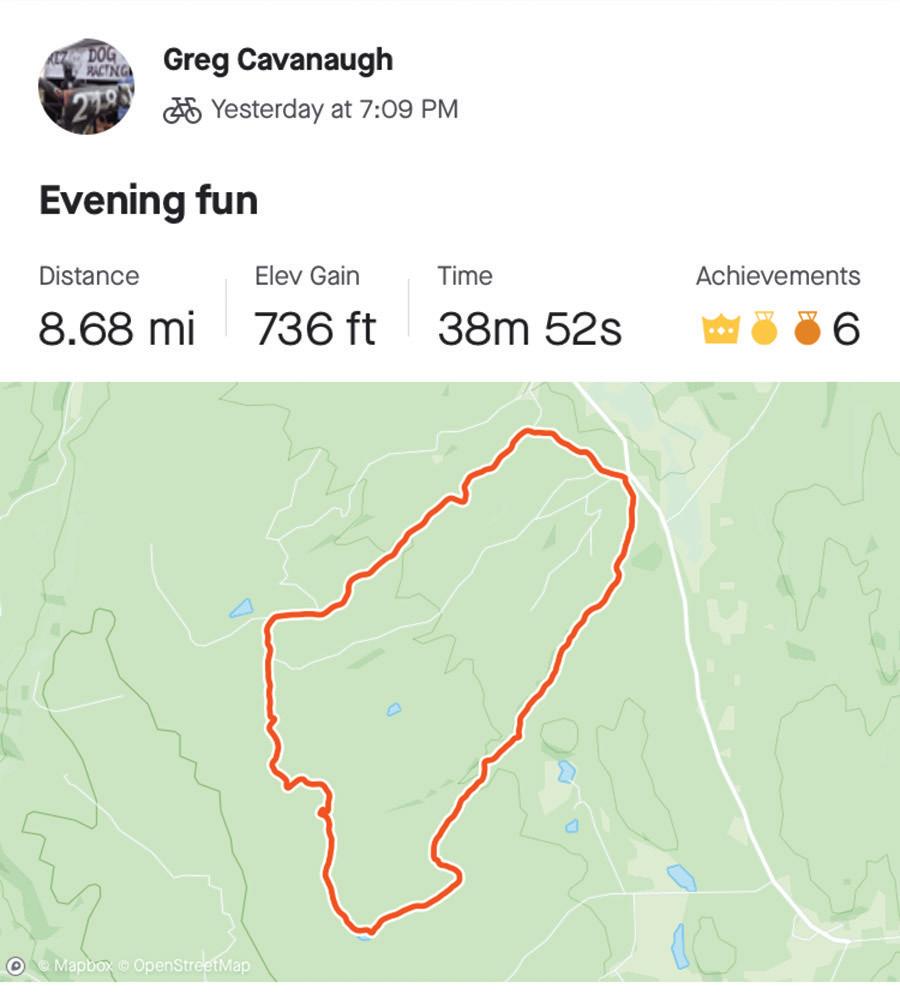
Task: Open the Mapbox attribution info icon
Action: click(x=16, y=966)
